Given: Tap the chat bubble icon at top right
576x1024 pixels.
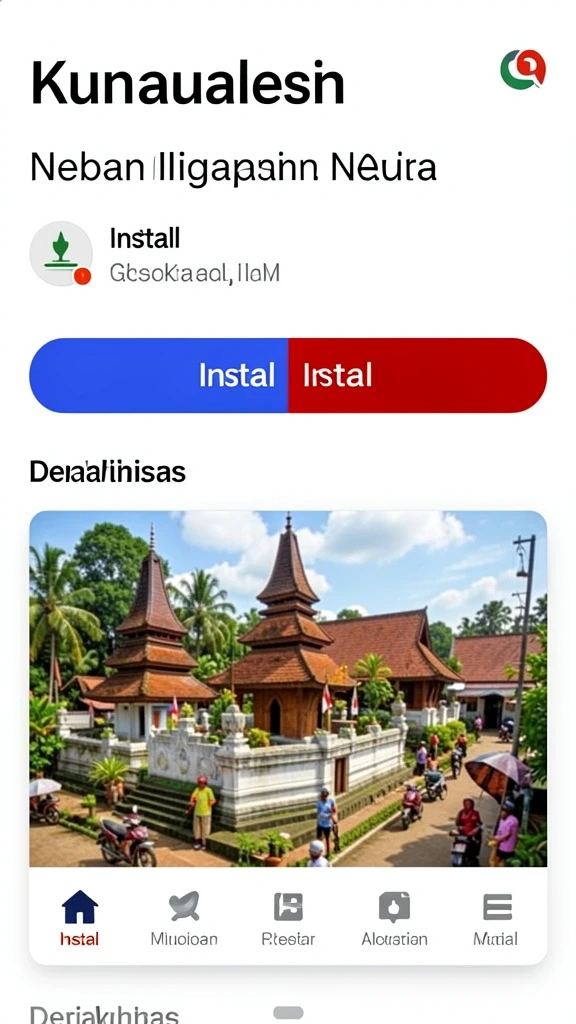Looking at the screenshot, I should 523,69.
